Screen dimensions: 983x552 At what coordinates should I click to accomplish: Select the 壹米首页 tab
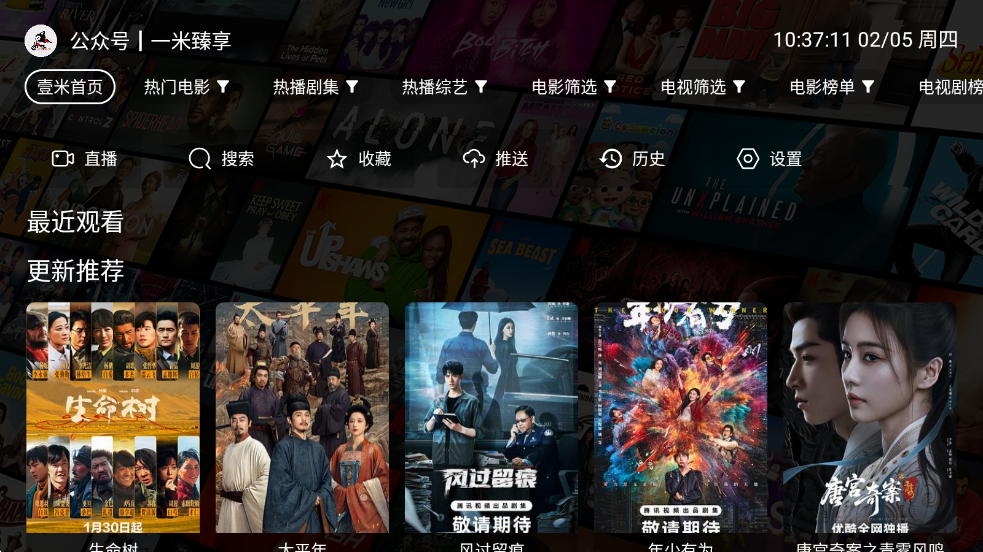70,87
